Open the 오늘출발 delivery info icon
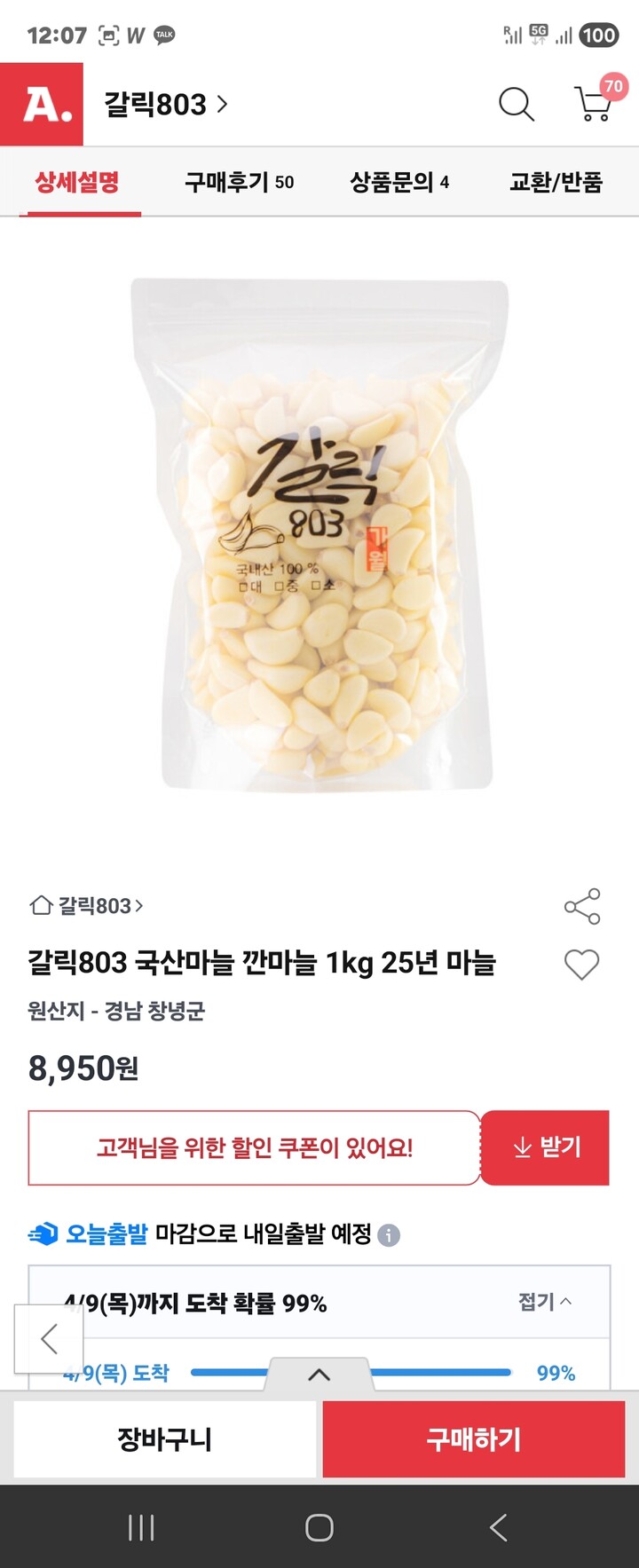Screen dimensions: 639x1568 389,1234
